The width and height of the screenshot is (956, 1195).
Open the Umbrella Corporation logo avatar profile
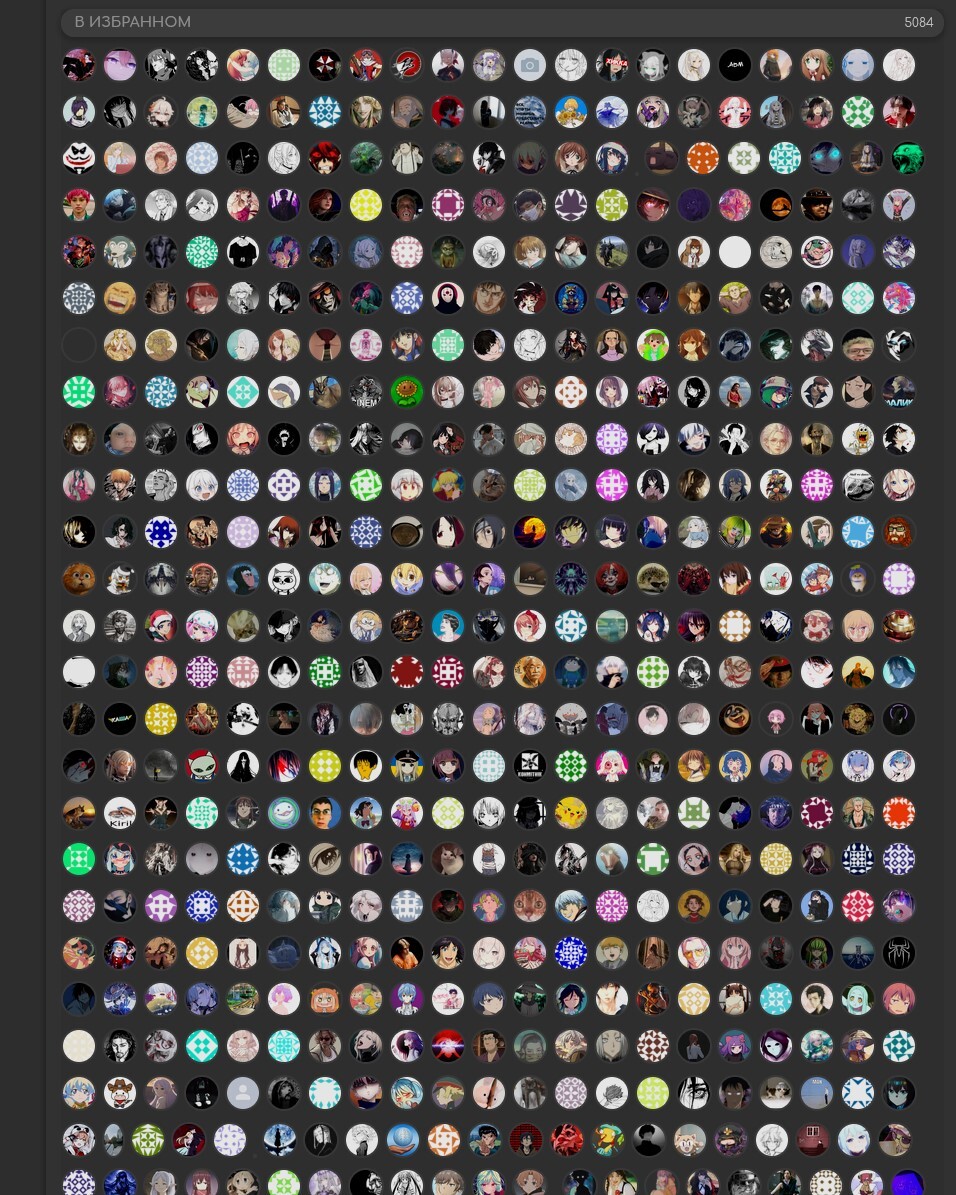pos(324,66)
